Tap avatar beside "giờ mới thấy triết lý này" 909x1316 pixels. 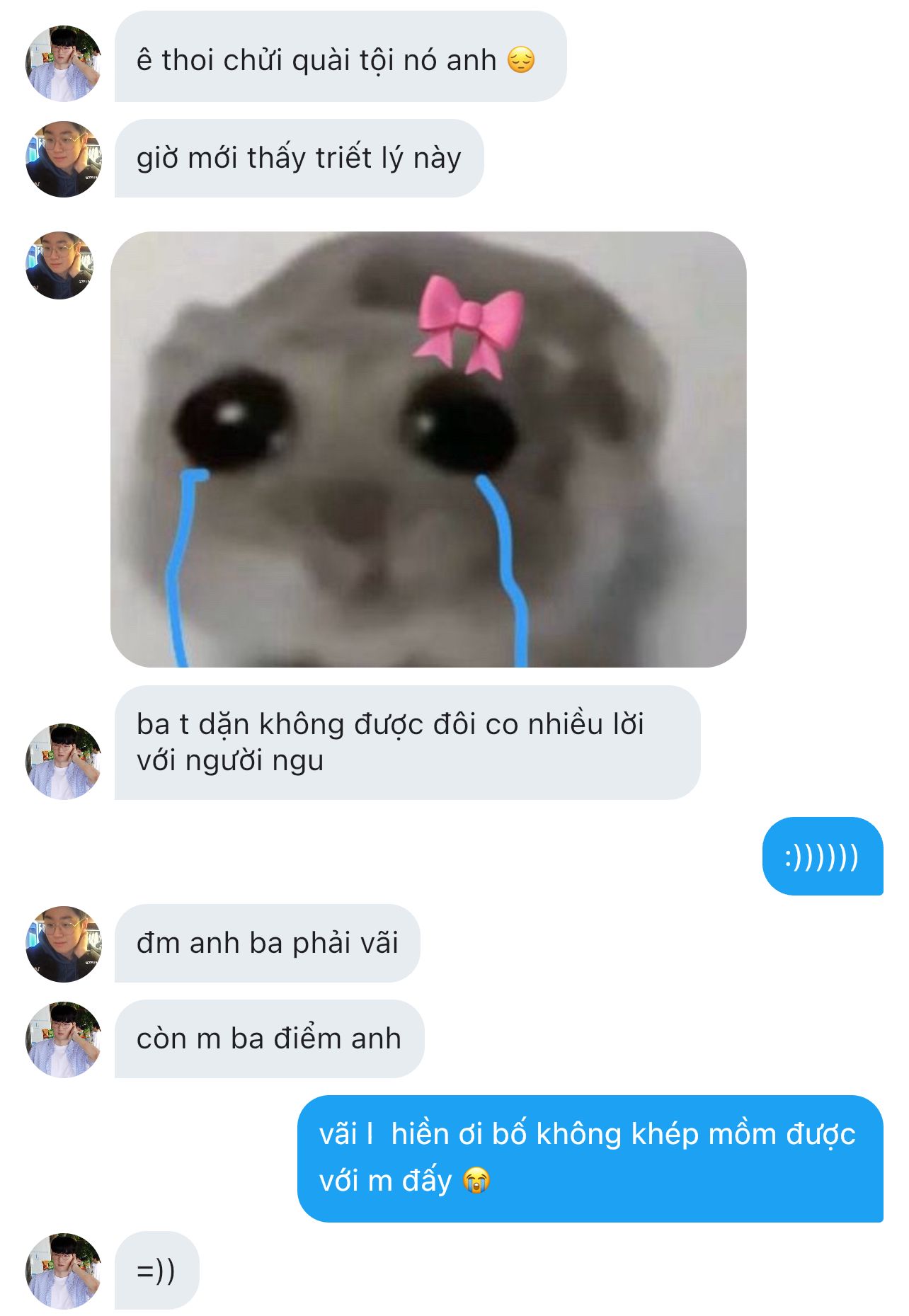click(63, 159)
